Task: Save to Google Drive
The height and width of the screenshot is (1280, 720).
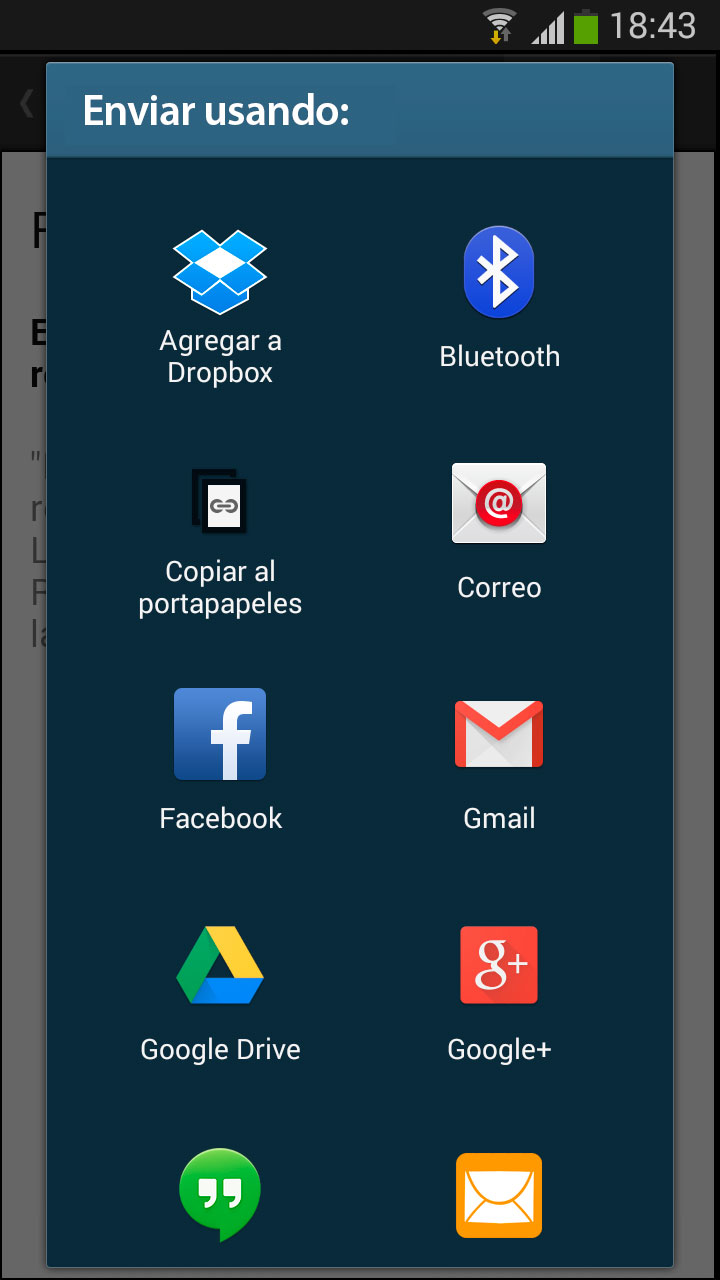Action: 220,994
